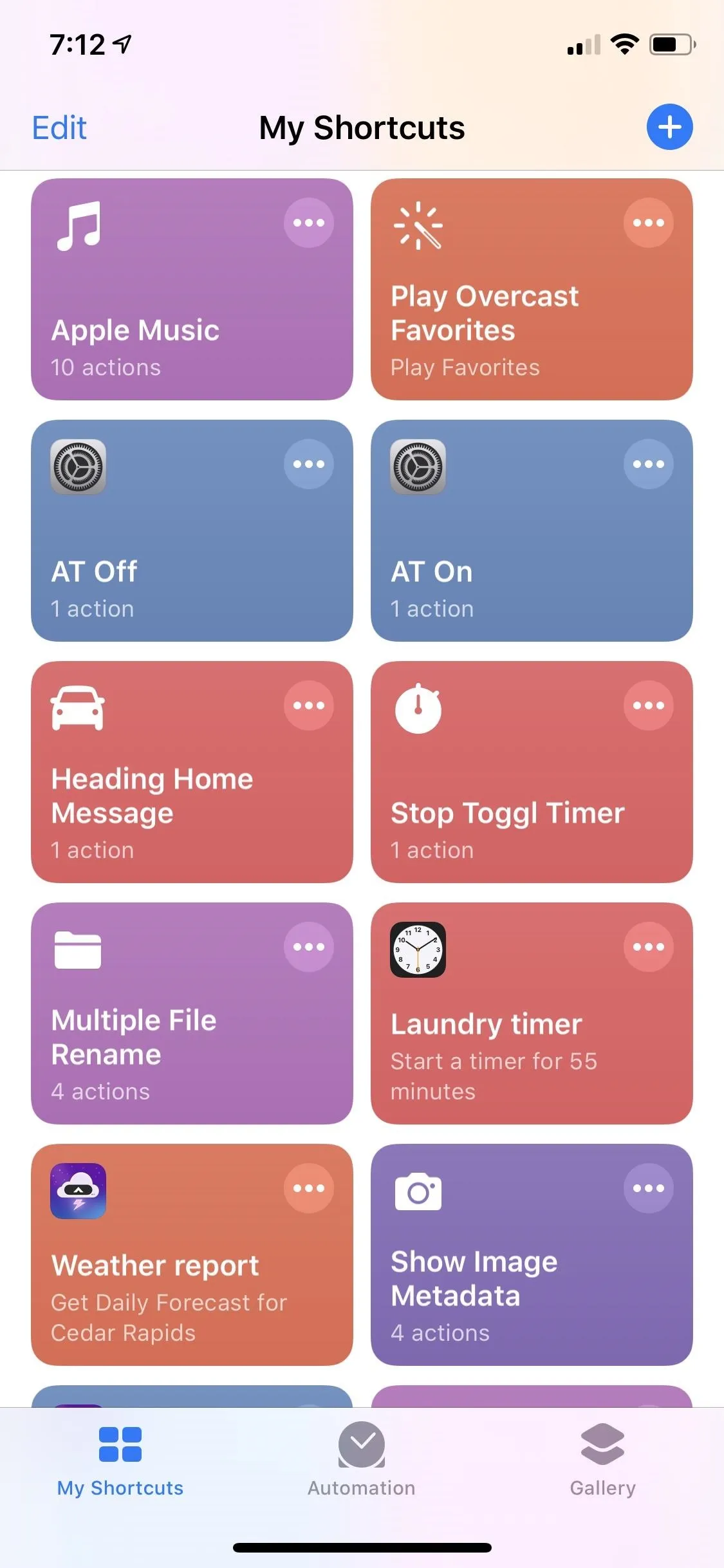Viewport: 724px width, 1568px height.
Task: Tap Edit in the top bar
Action: coord(59,127)
